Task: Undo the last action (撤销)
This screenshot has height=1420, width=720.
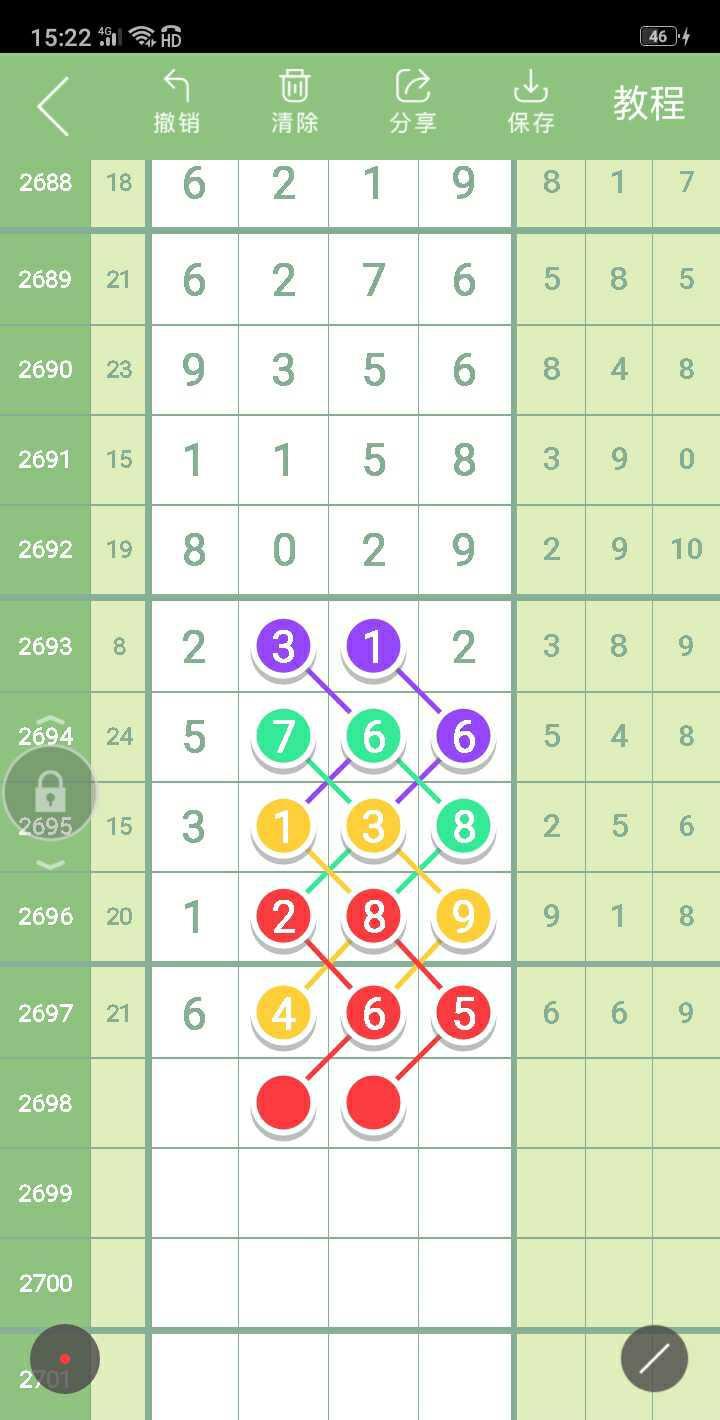Action: [x=177, y=102]
